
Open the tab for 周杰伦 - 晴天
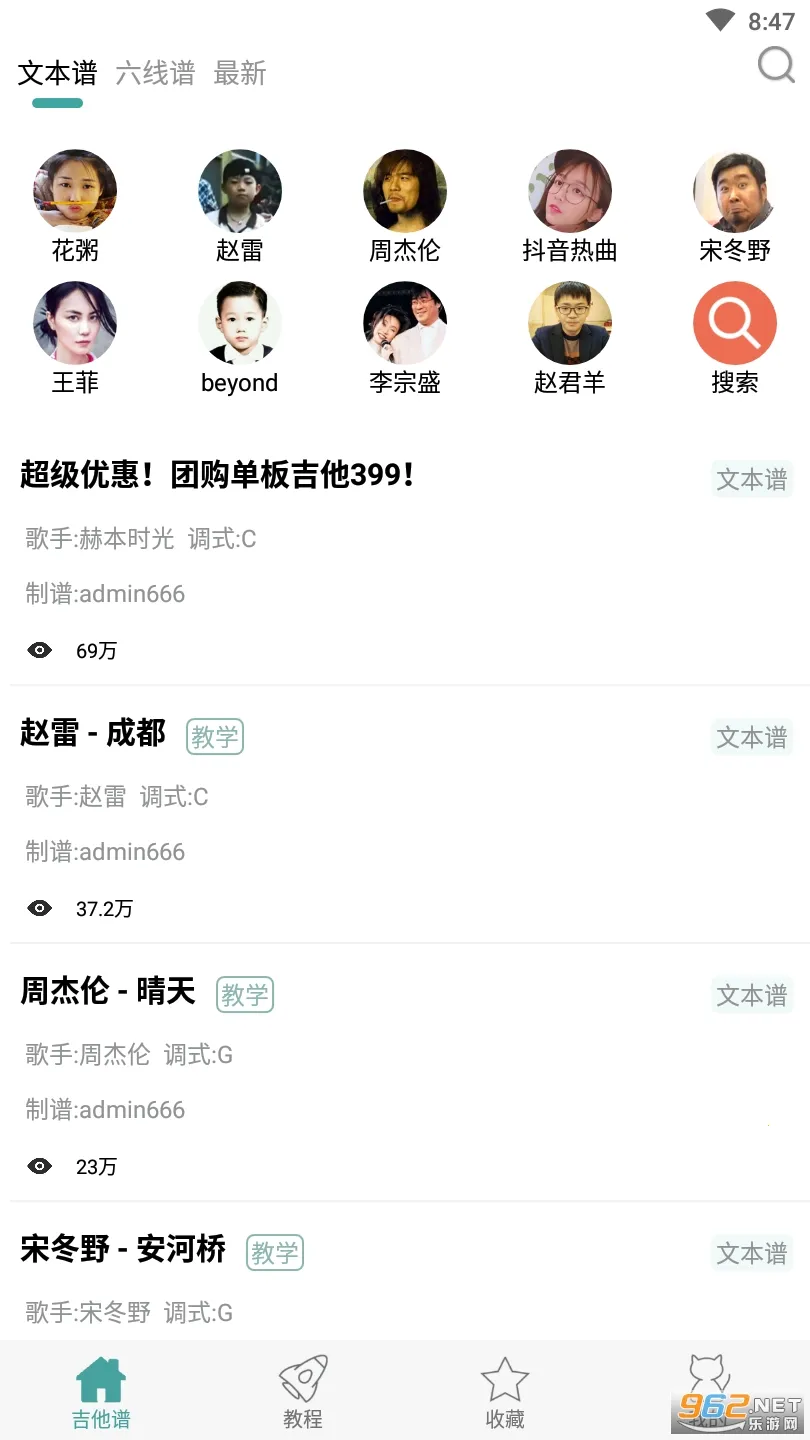[x=405, y=1073]
